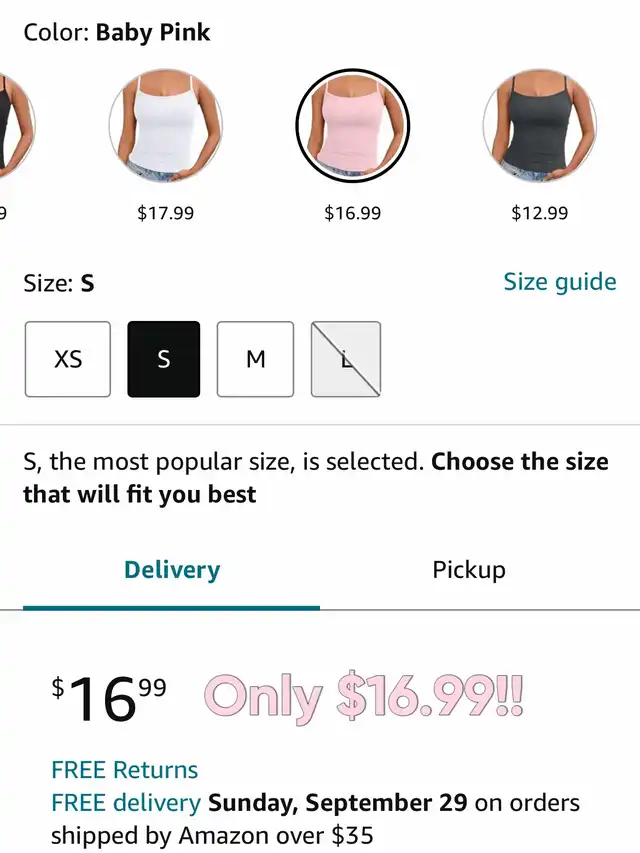Screen dimensions: 640x853
Task: View FREE delivery details
Action: (x=126, y=803)
